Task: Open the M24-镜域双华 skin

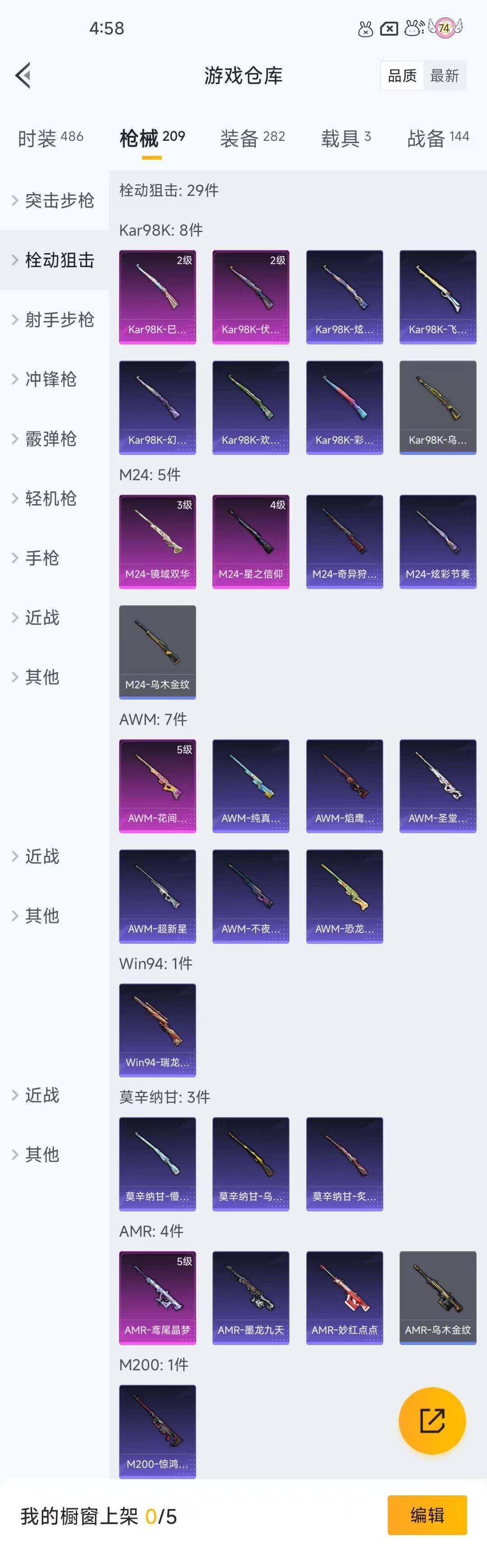Action: tap(157, 541)
